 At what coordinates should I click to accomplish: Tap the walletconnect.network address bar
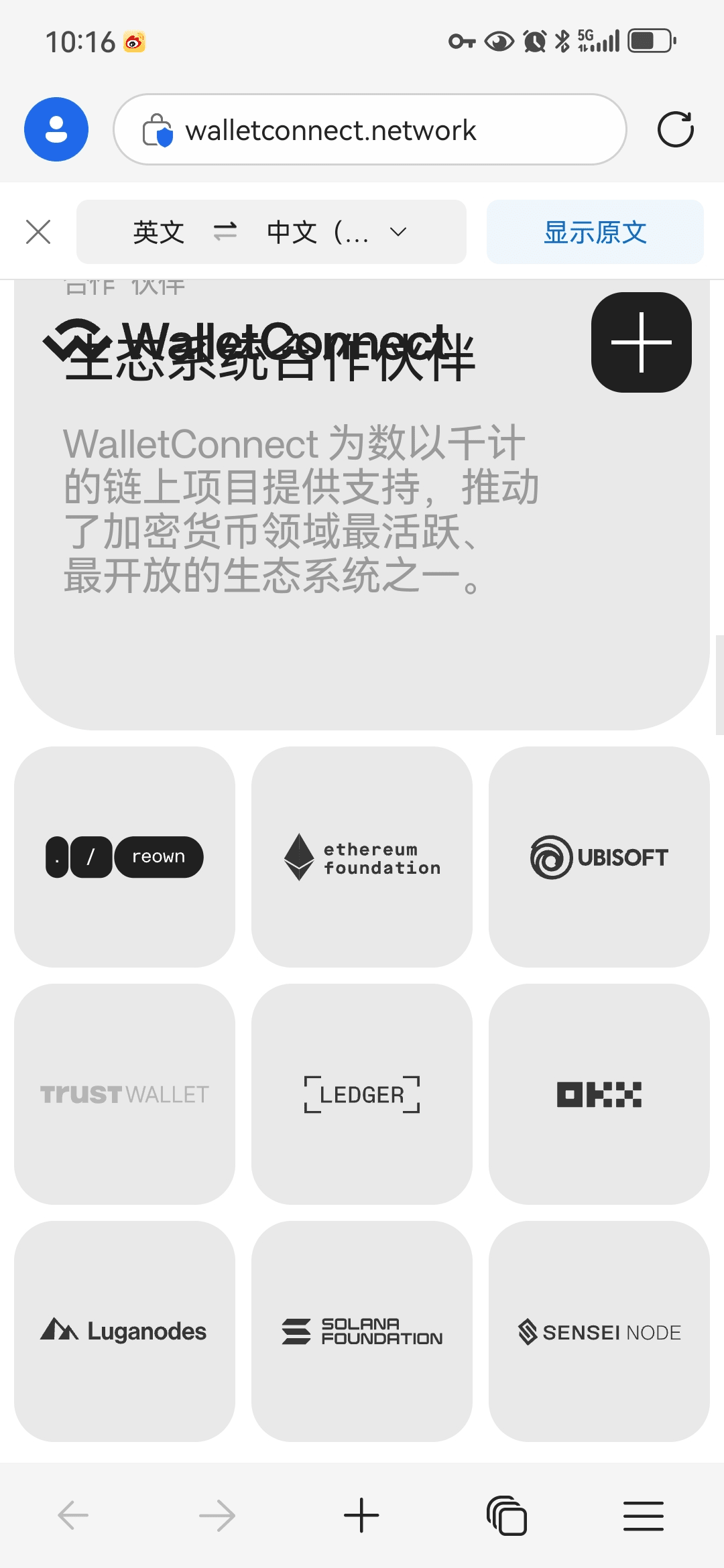point(370,129)
